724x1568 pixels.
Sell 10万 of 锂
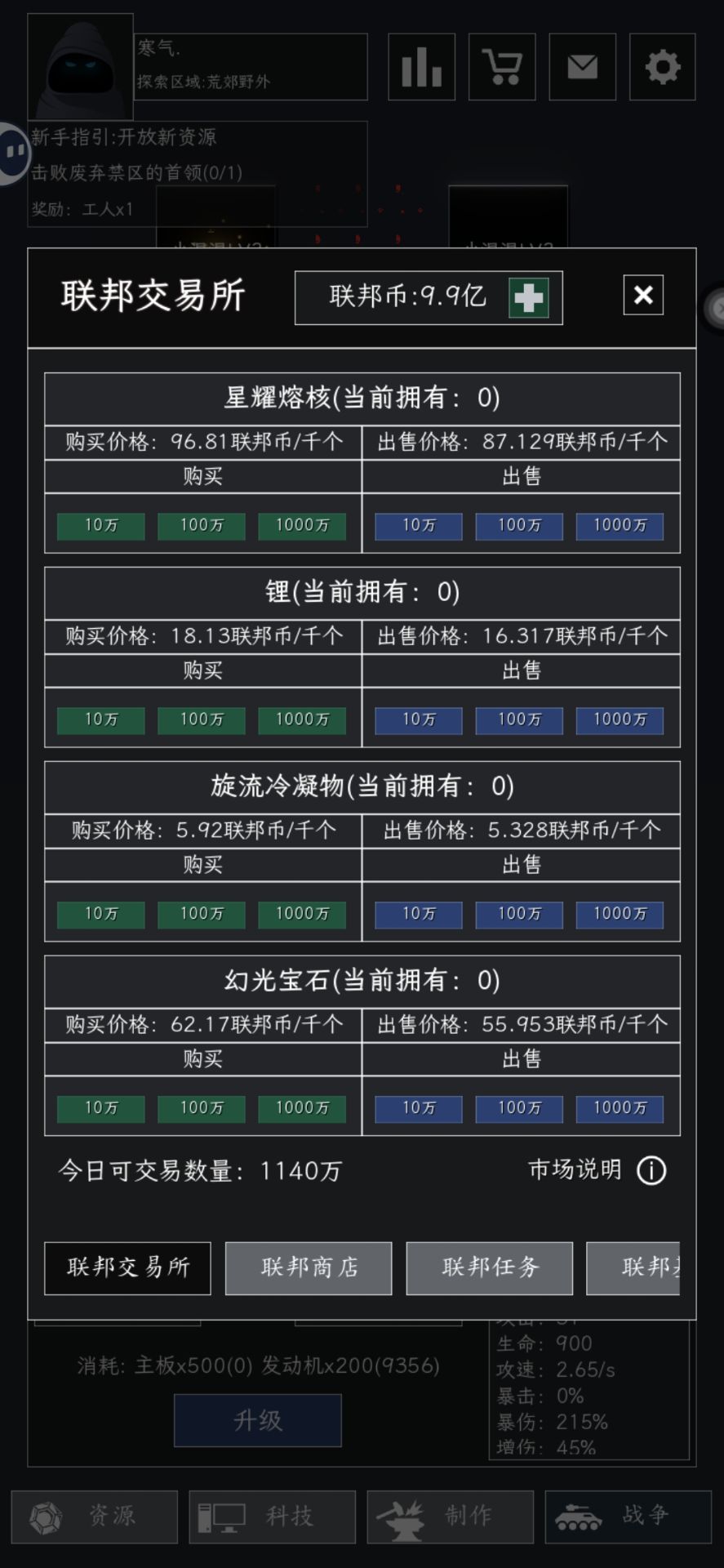(419, 720)
